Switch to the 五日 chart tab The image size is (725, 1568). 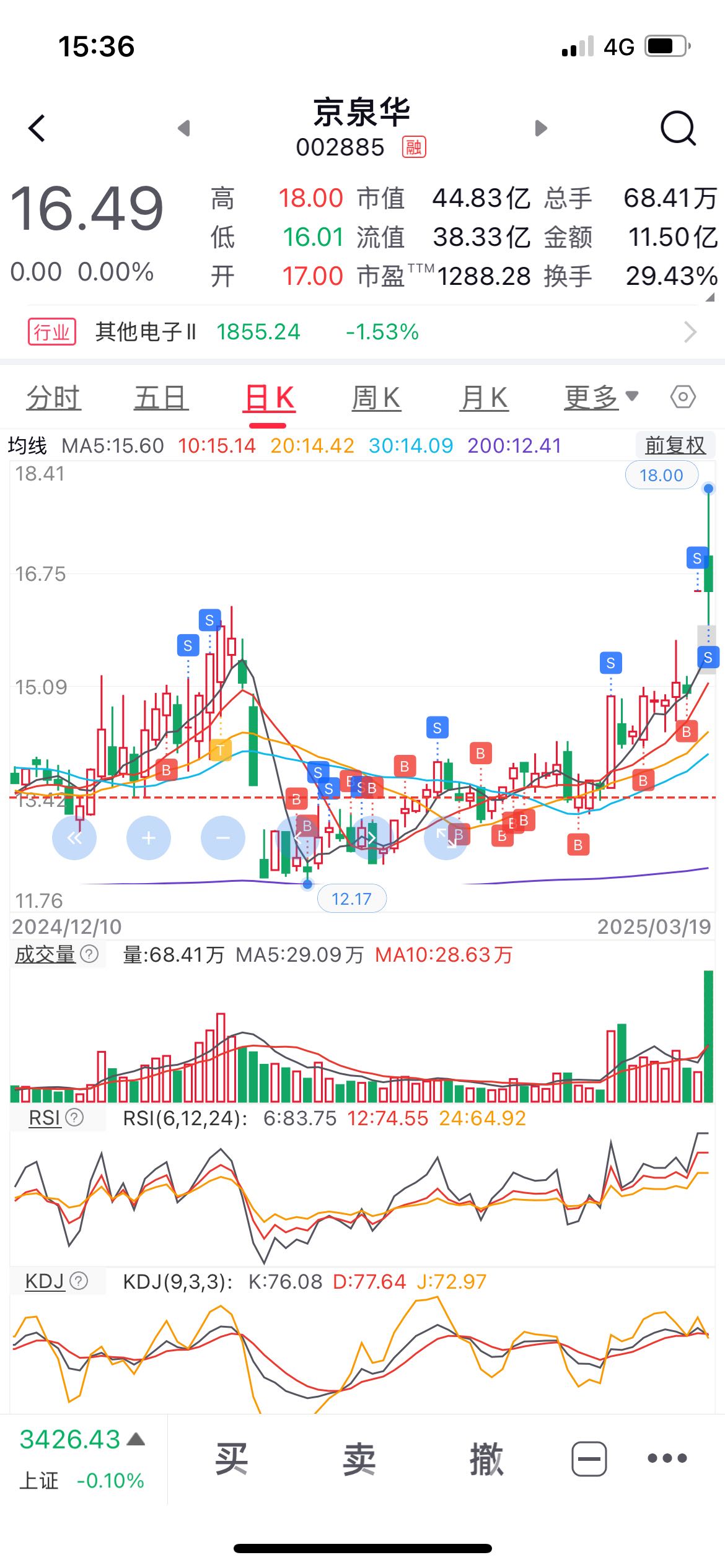tap(161, 398)
